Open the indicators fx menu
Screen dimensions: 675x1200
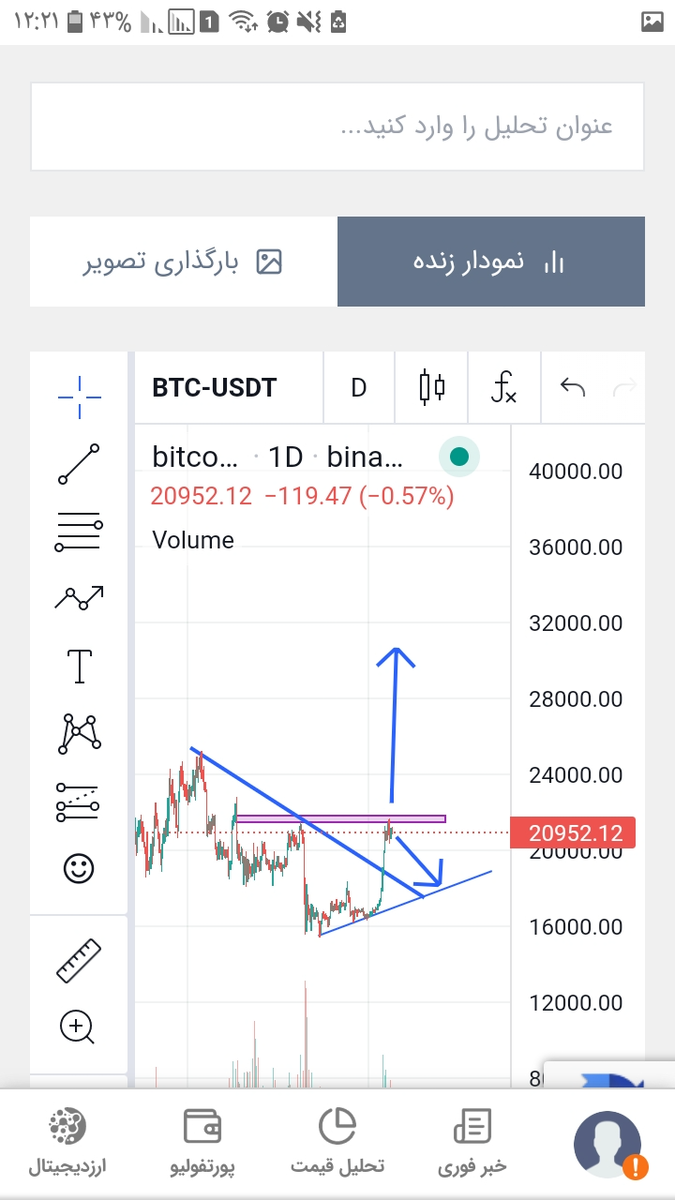point(504,388)
